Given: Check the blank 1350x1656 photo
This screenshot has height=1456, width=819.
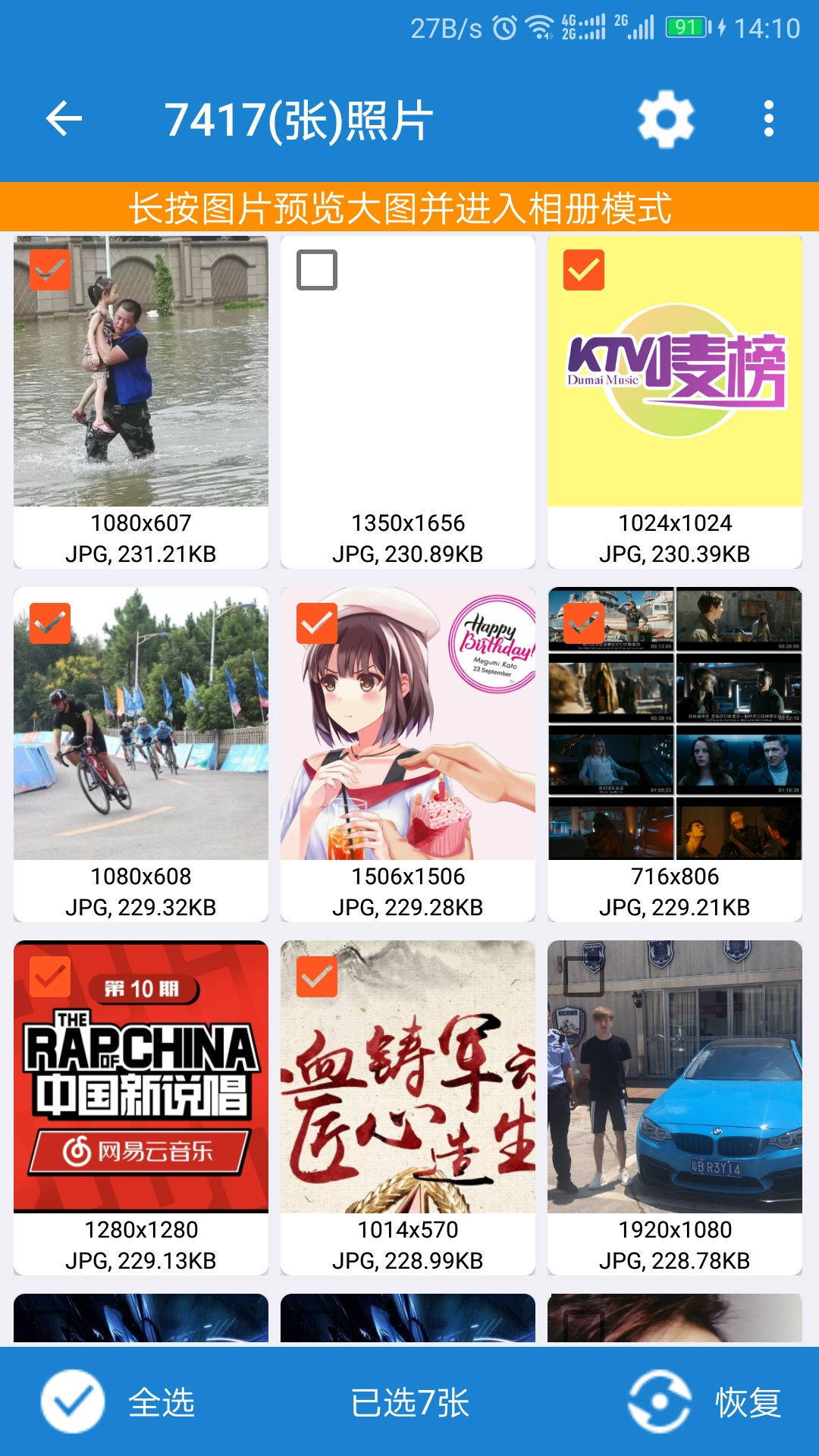Looking at the screenshot, I should tap(317, 270).
